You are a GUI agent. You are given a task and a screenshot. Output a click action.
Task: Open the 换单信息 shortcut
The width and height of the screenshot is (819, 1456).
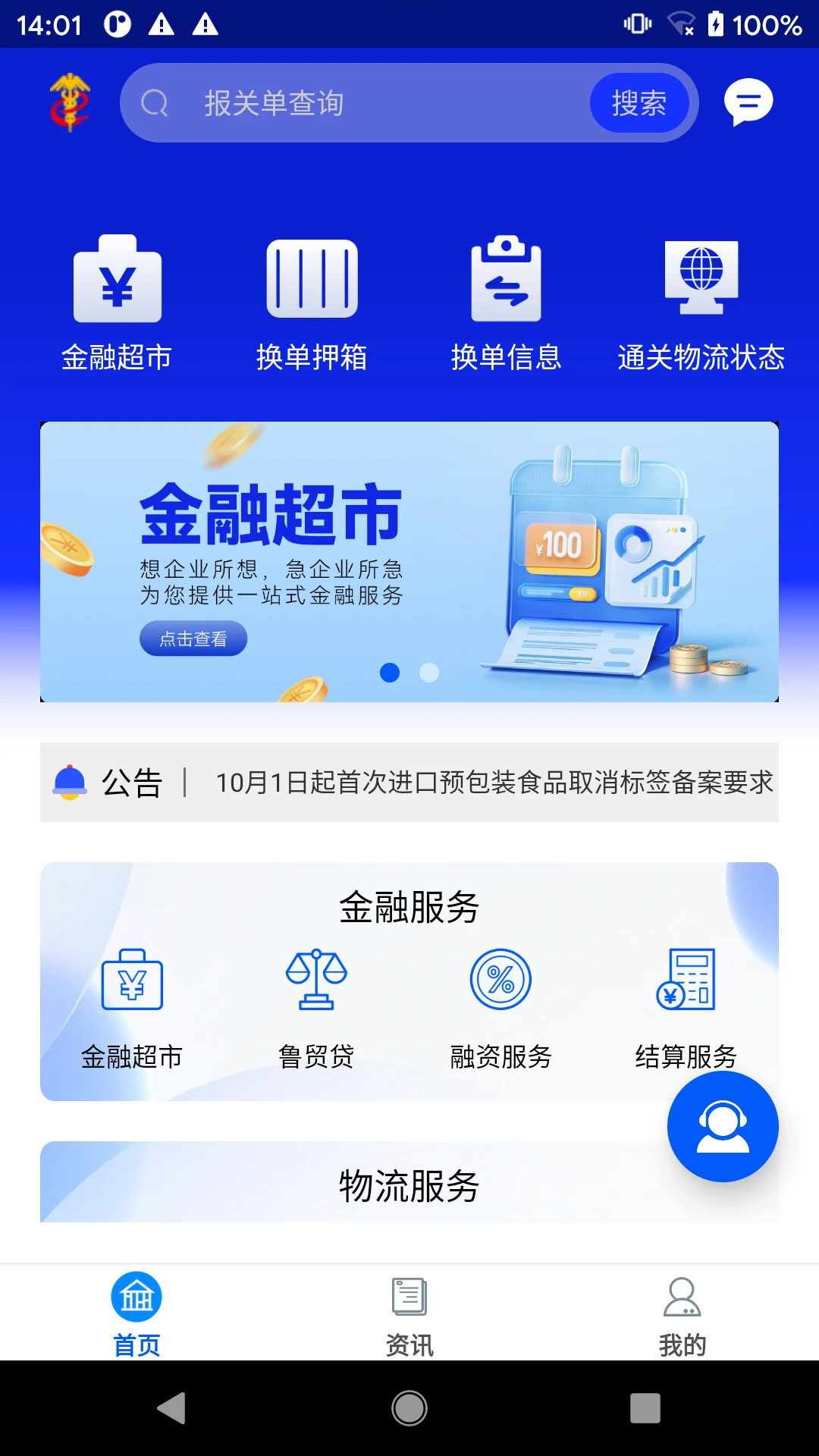(x=506, y=303)
